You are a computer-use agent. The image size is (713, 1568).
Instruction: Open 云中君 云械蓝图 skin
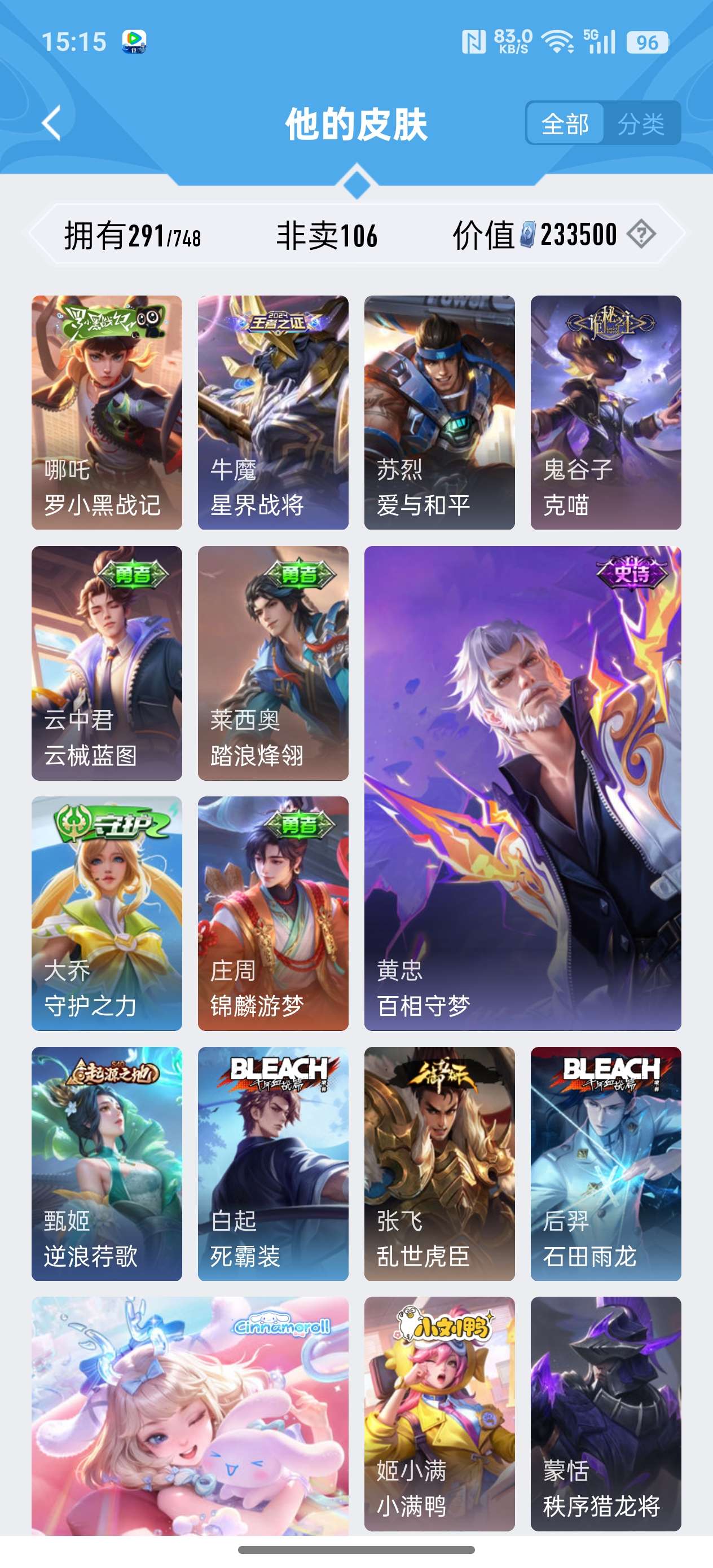(107, 663)
